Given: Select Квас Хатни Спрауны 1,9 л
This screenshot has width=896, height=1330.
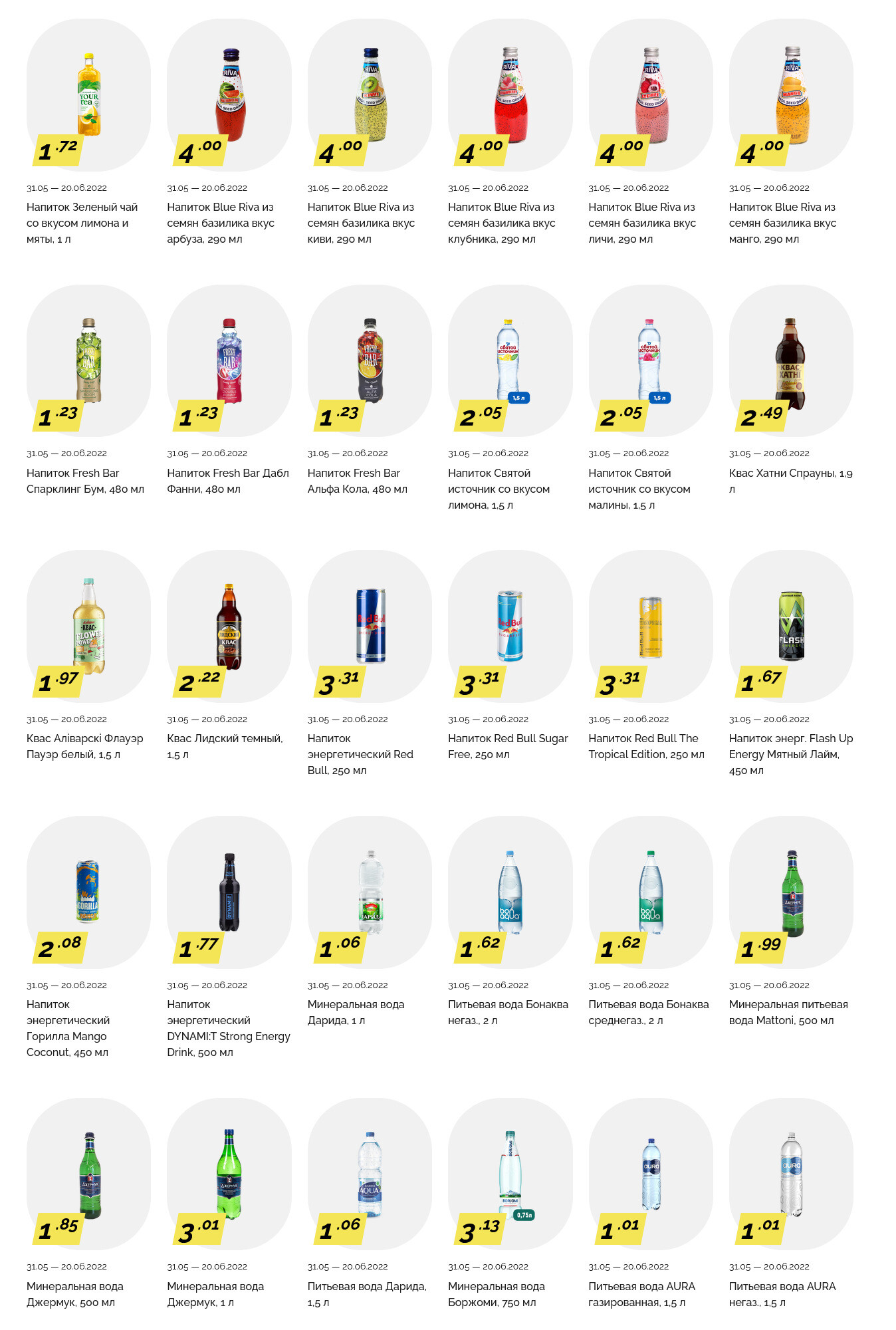Looking at the screenshot, I should coord(791,361).
